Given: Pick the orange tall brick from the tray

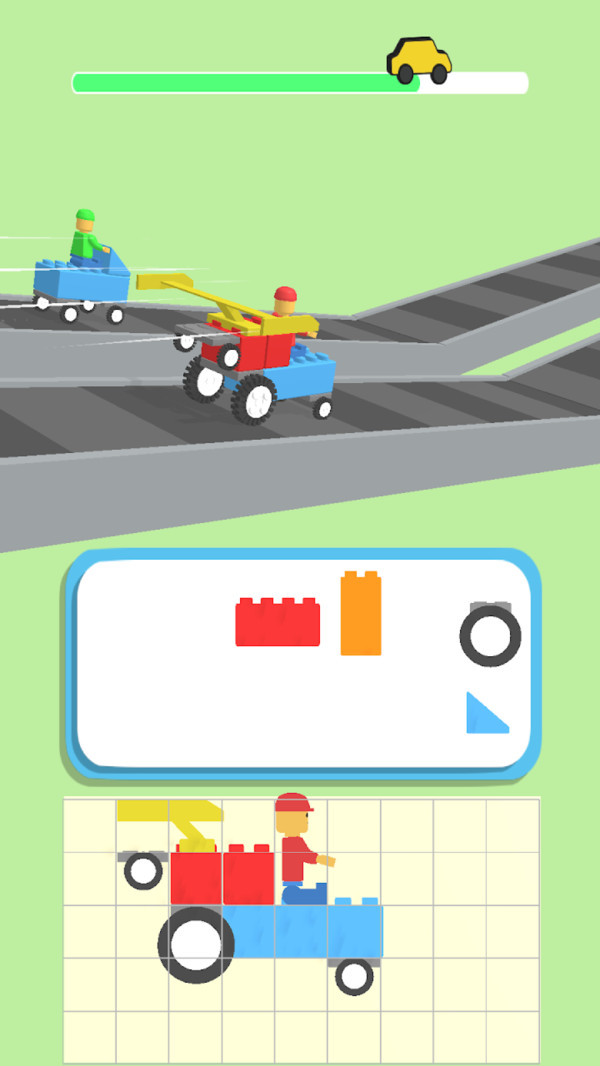Looking at the screenshot, I should click(361, 614).
